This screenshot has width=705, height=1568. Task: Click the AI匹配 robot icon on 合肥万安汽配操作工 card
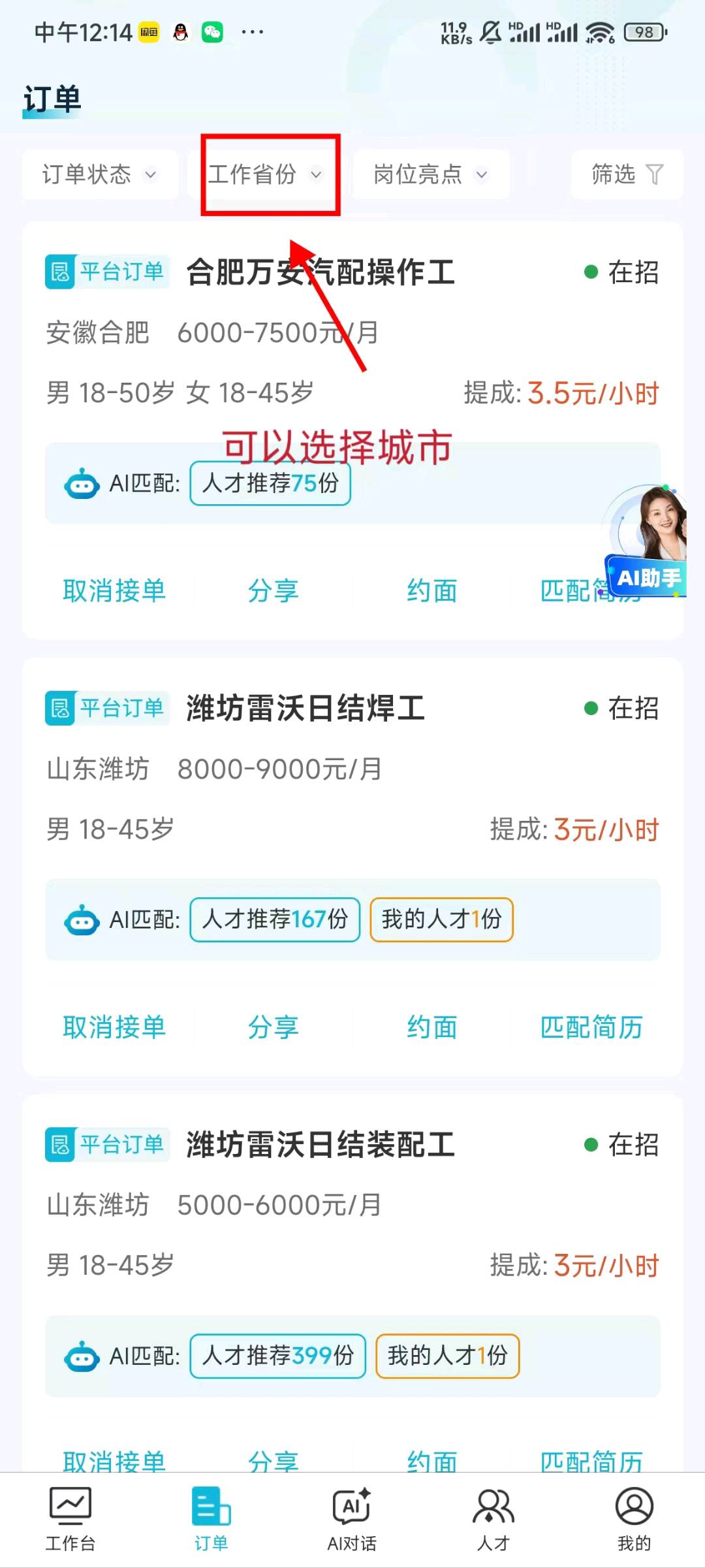click(82, 485)
